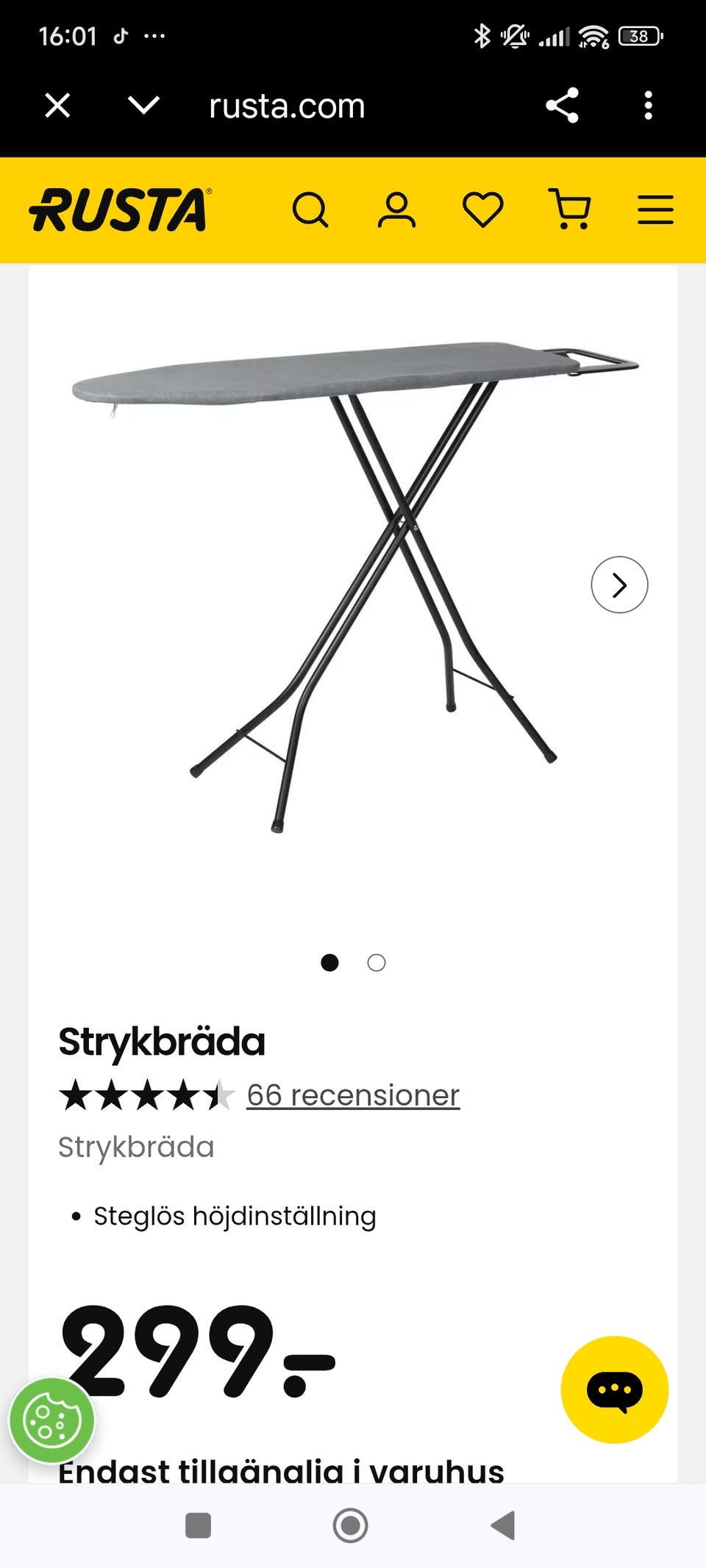The image size is (706, 1568).
Task: Open Rusta product search
Action: [310, 210]
